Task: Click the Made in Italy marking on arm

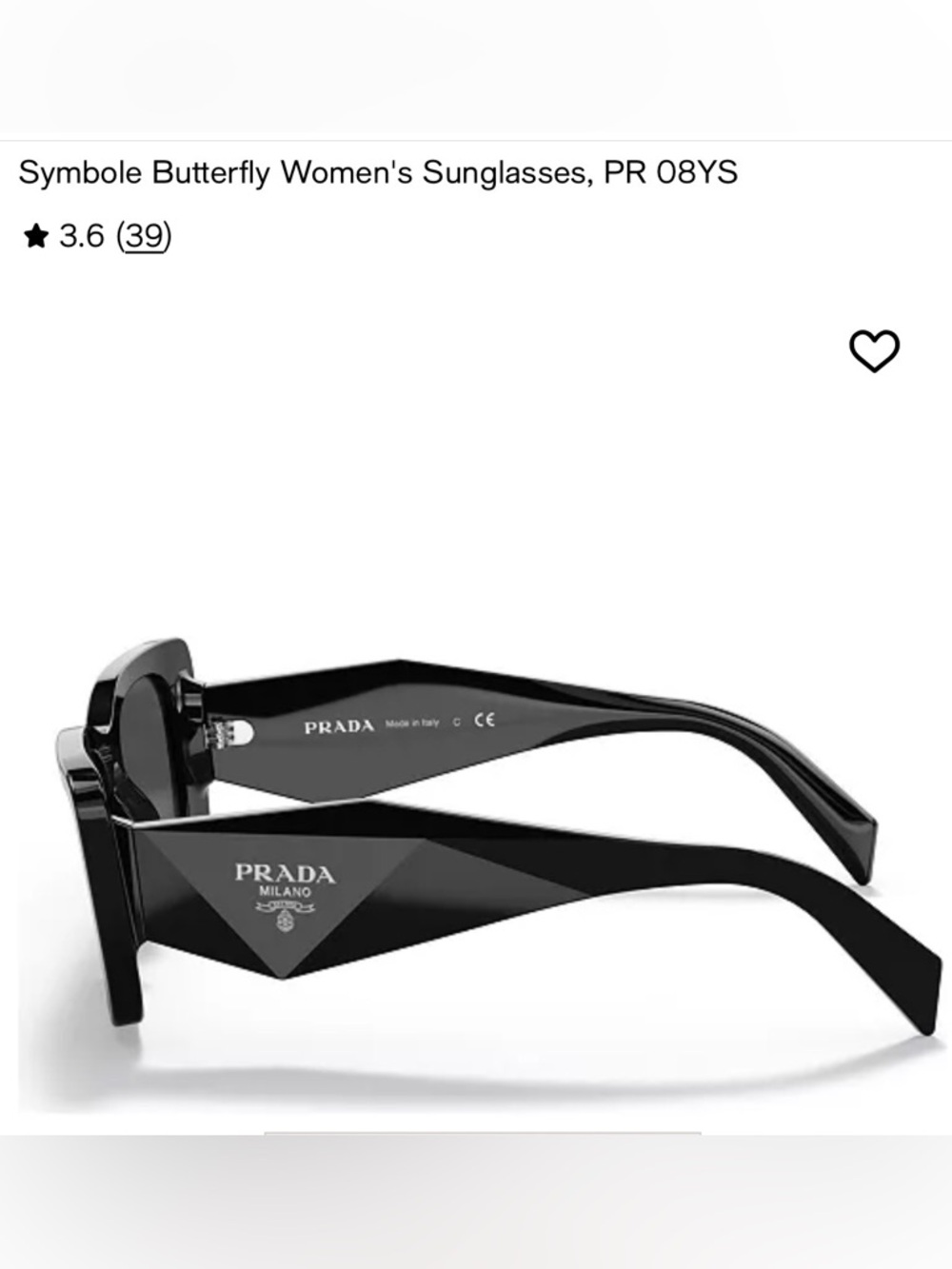Action: [411, 722]
